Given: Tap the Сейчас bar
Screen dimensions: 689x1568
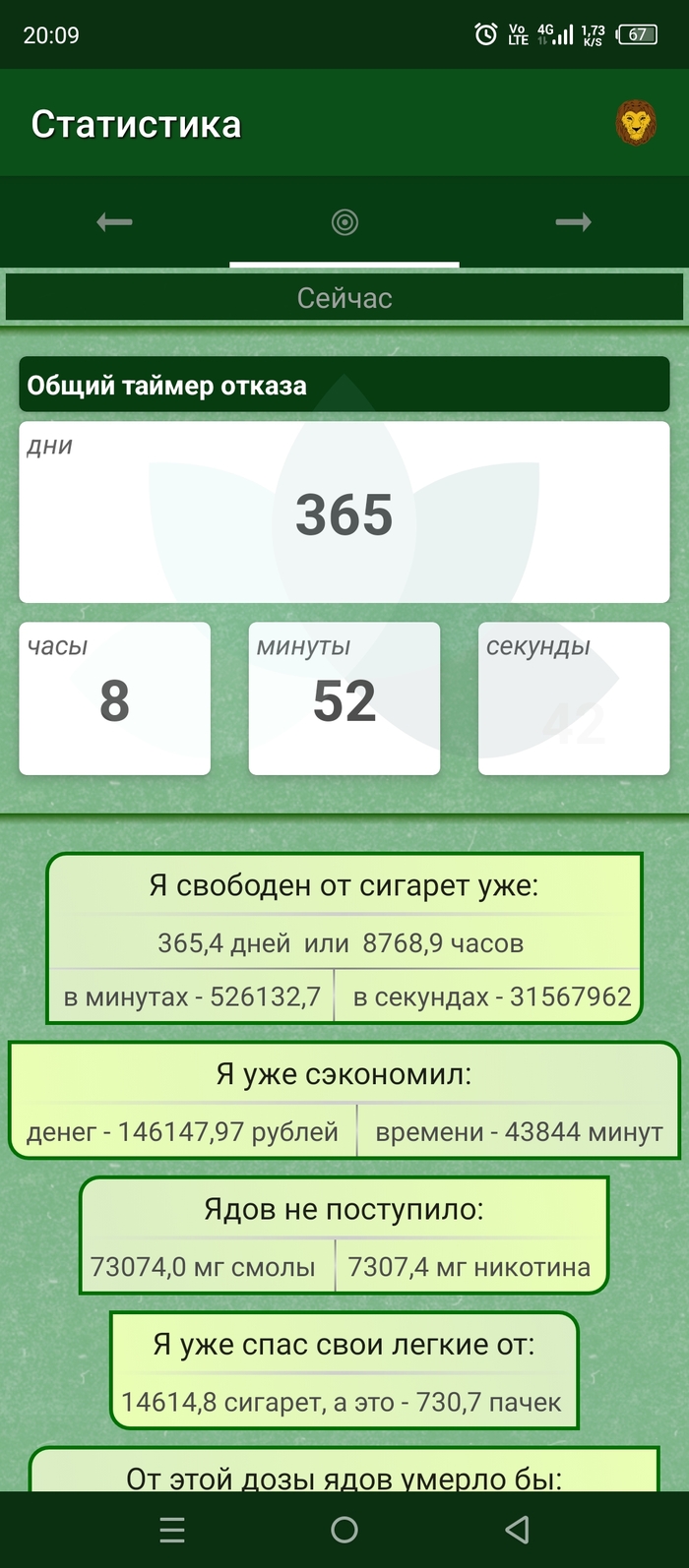Looking at the screenshot, I should coord(344,298).
